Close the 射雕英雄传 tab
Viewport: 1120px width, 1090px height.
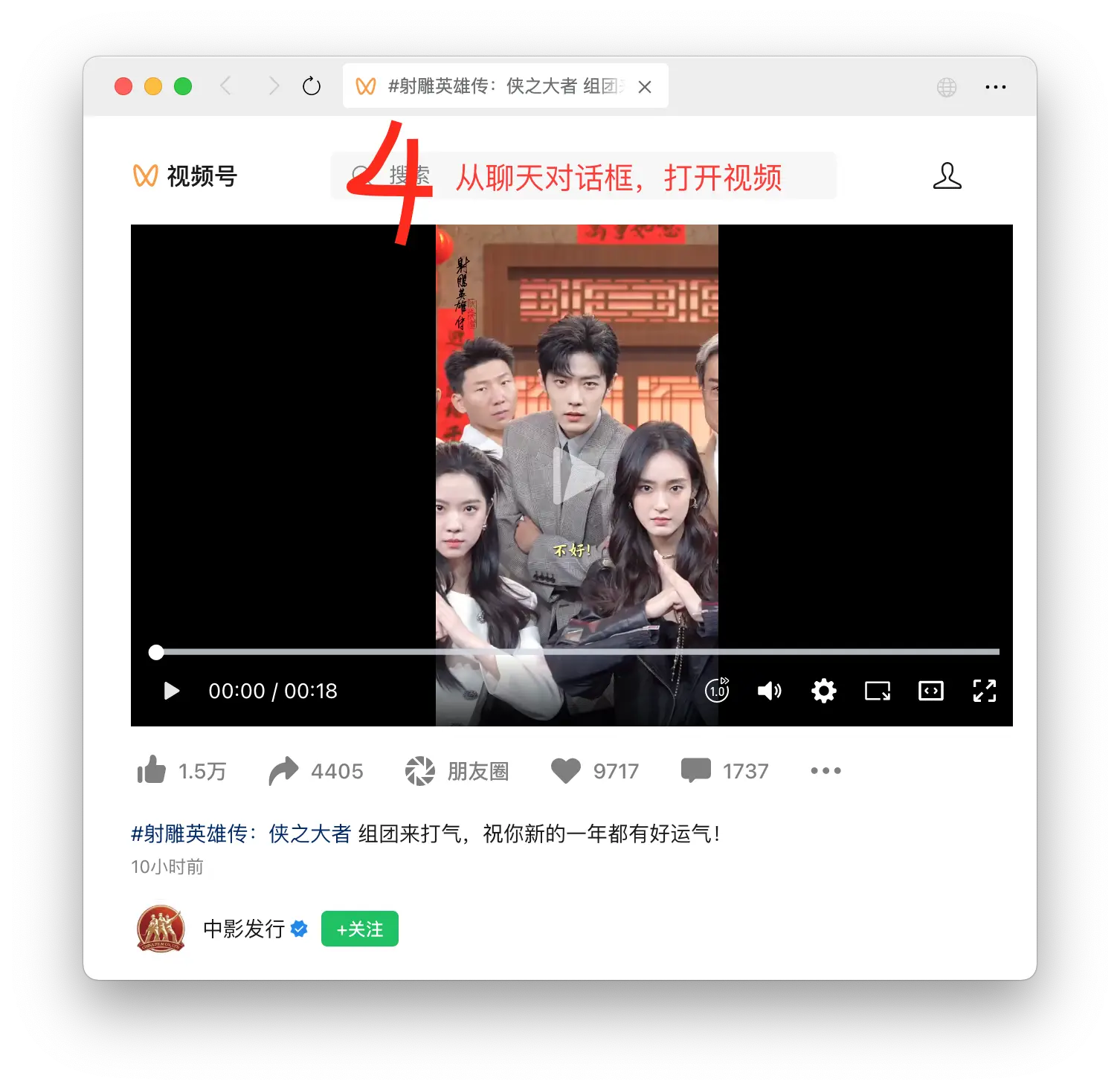[645, 87]
